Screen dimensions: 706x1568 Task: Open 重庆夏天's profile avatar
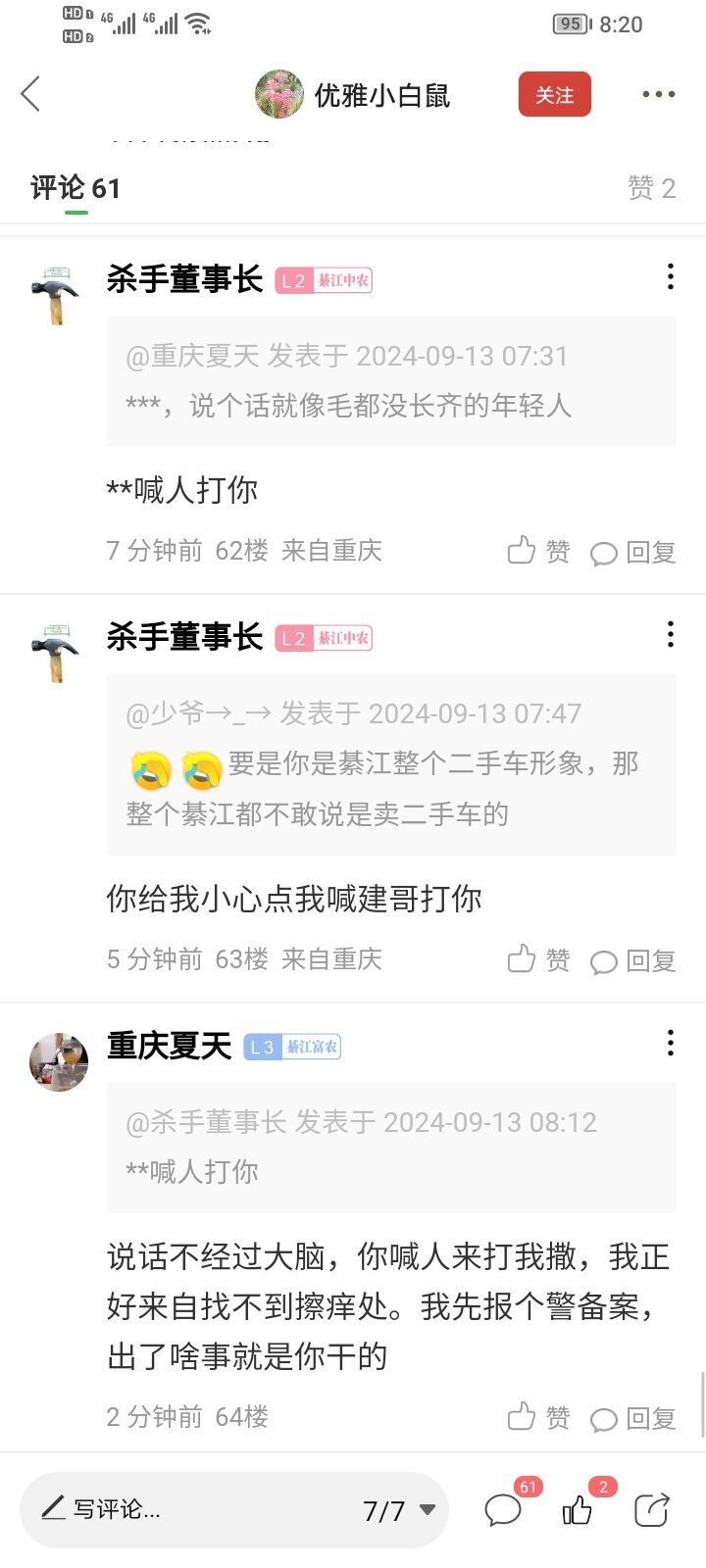pyautogui.click(x=59, y=1061)
